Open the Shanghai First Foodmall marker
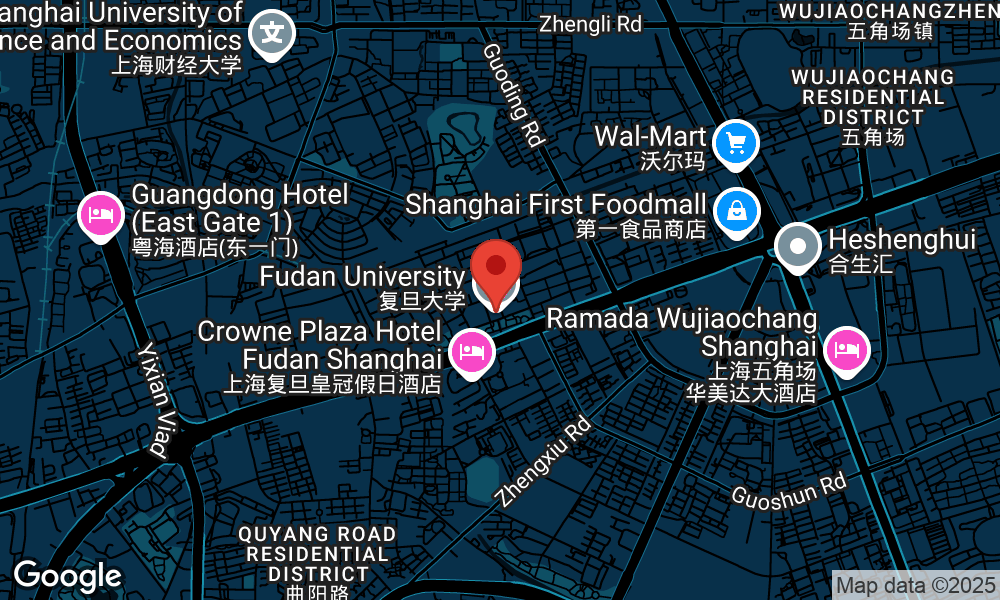The height and width of the screenshot is (600, 1000). [x=737, y=211]
